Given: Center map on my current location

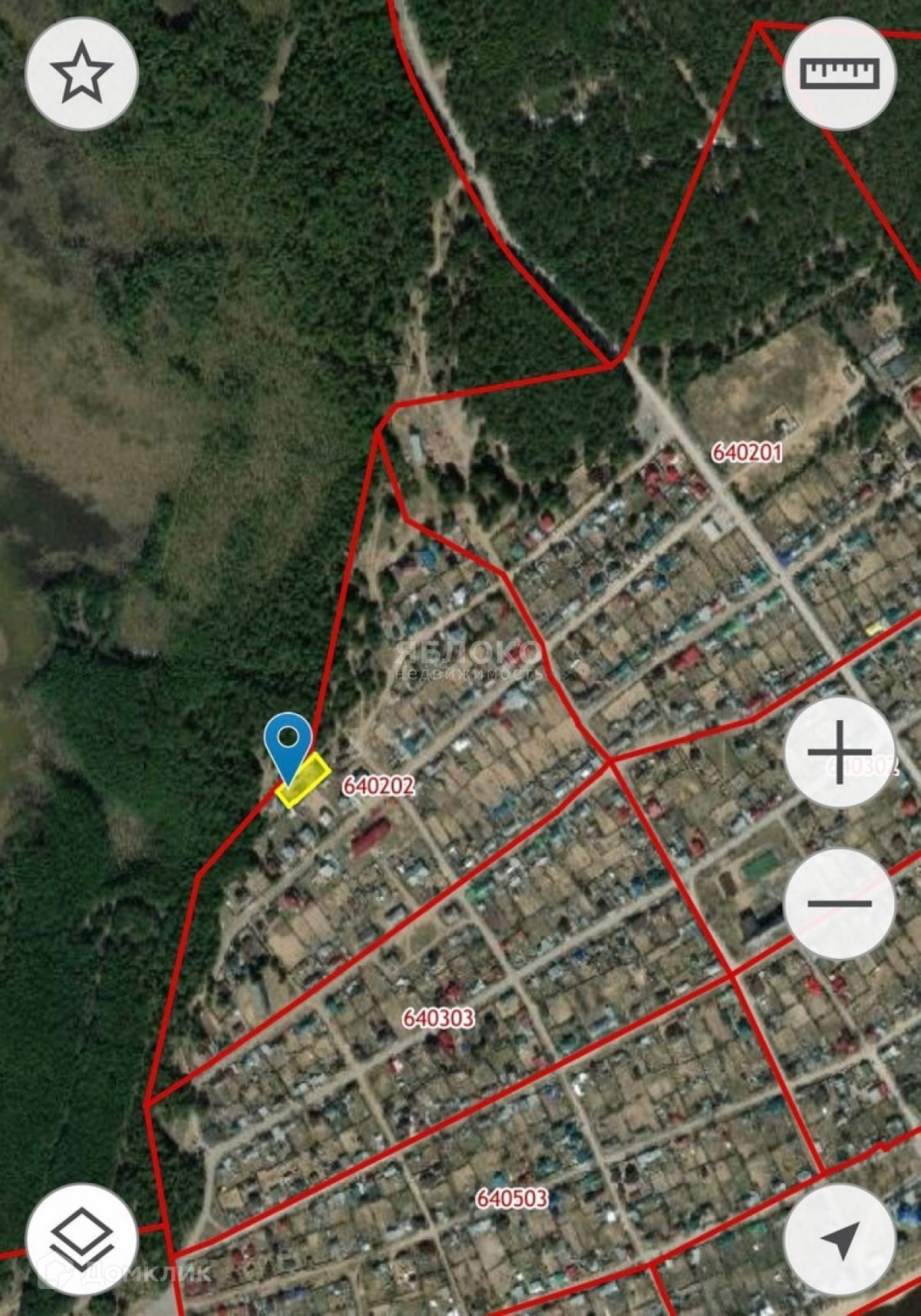Looking at the screenshot, I should tap(840, 1240).
